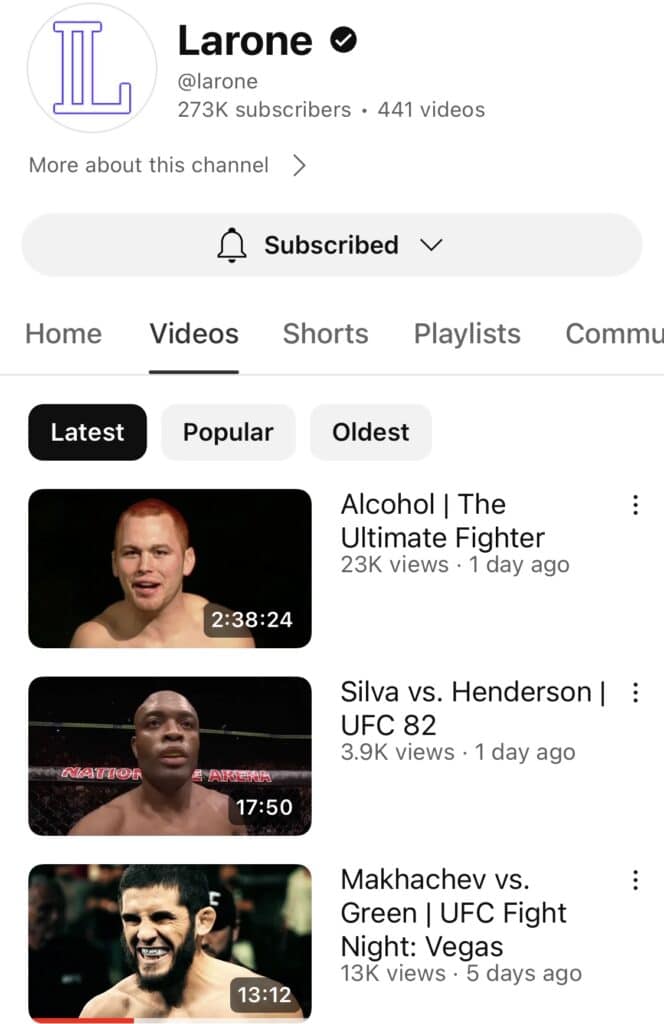Viewport: 664px width, 1024px height.
Task: Show Oldest videos first
Action: pyautogui.click(x=370, y=432)
